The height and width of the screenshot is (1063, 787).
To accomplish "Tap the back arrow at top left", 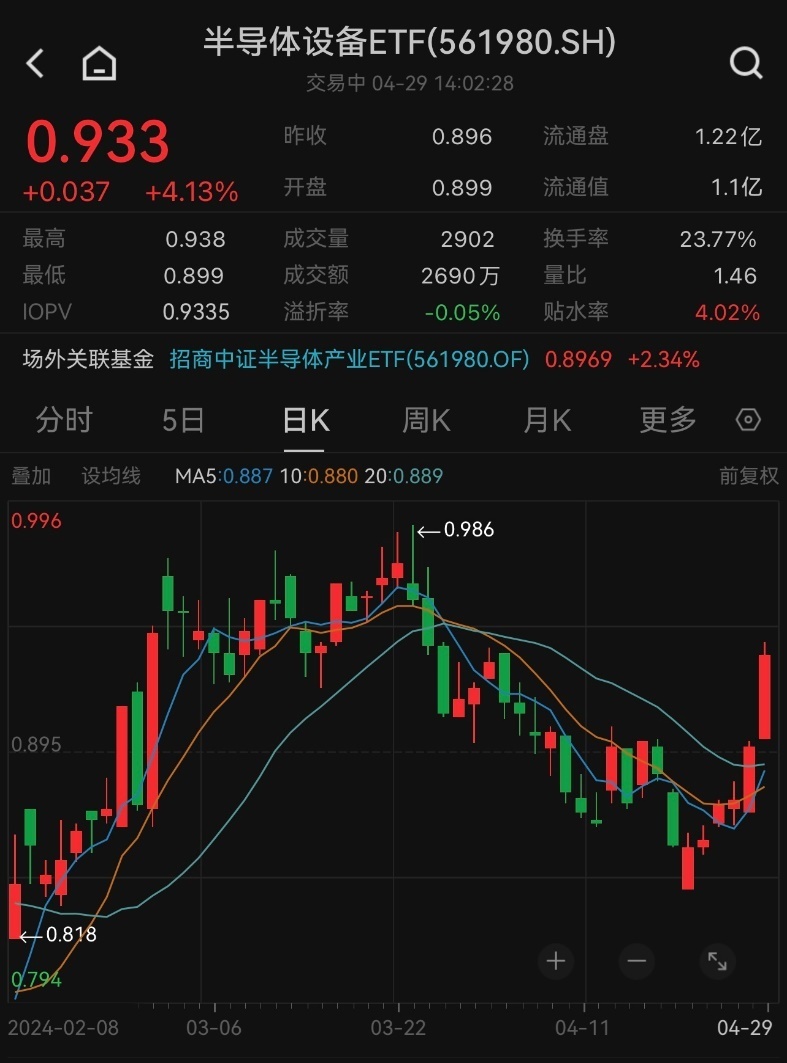I will click(34, 62).
